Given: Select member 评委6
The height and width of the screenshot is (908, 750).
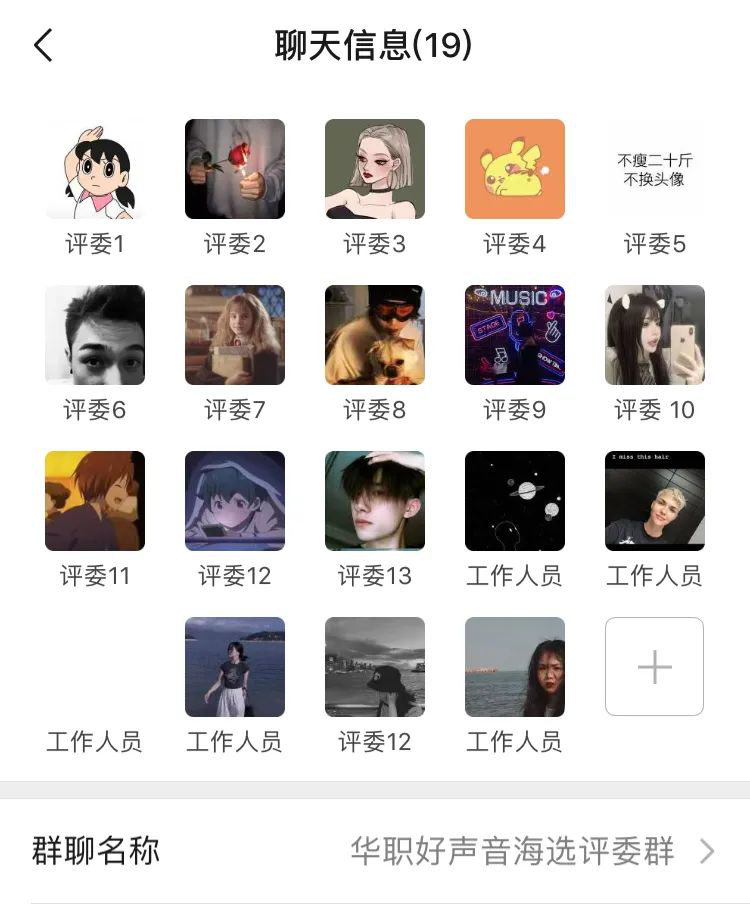Looking at the screenshot, I should [95, 335].
